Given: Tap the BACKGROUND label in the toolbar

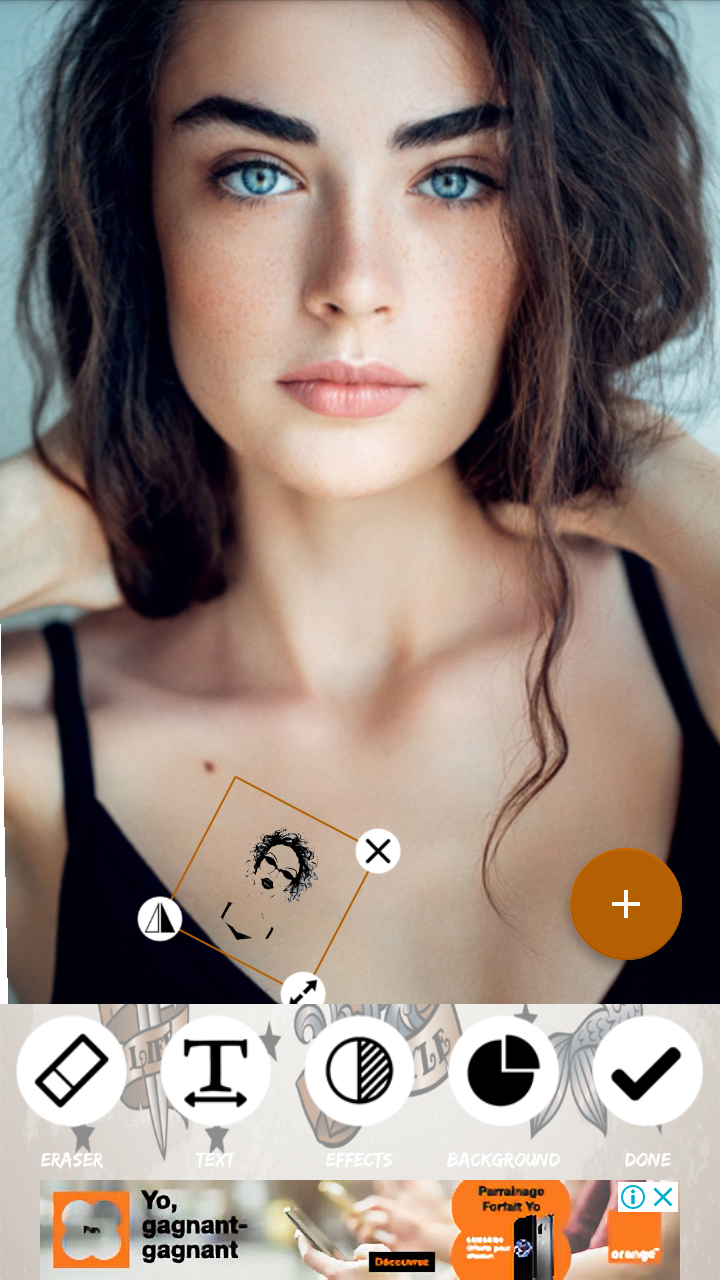Looking at the screenshot, I should pos(503,1160).
